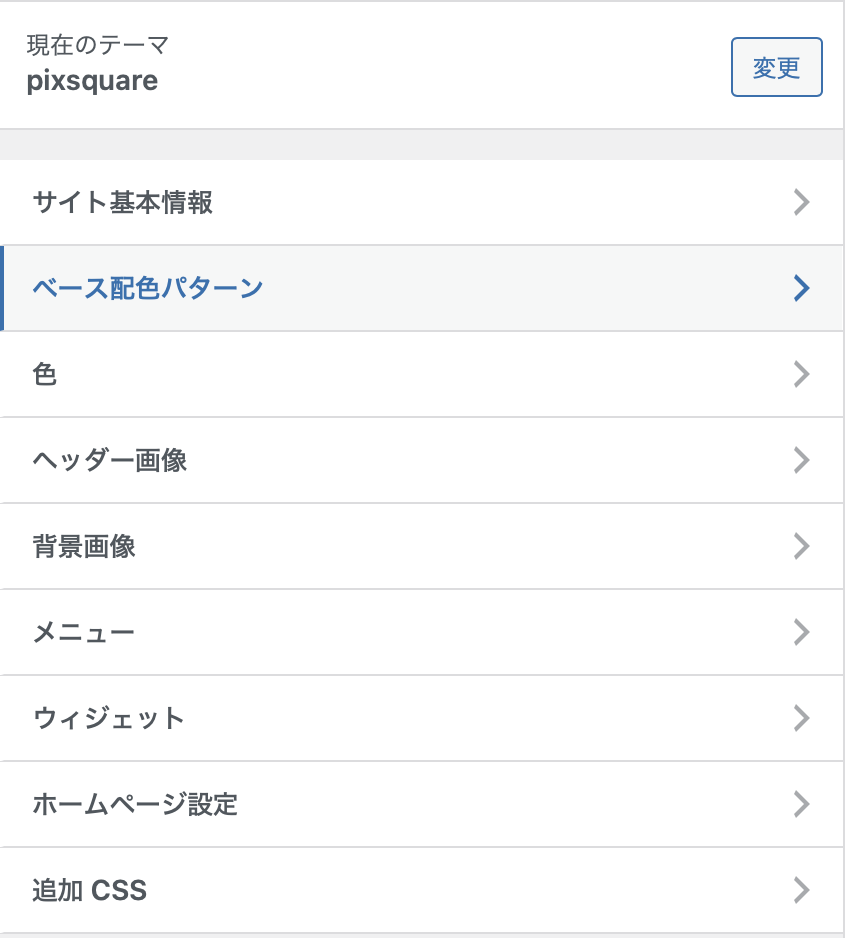Open サイト基本情報 settings
852x938 pixels.
coord(420,203)
